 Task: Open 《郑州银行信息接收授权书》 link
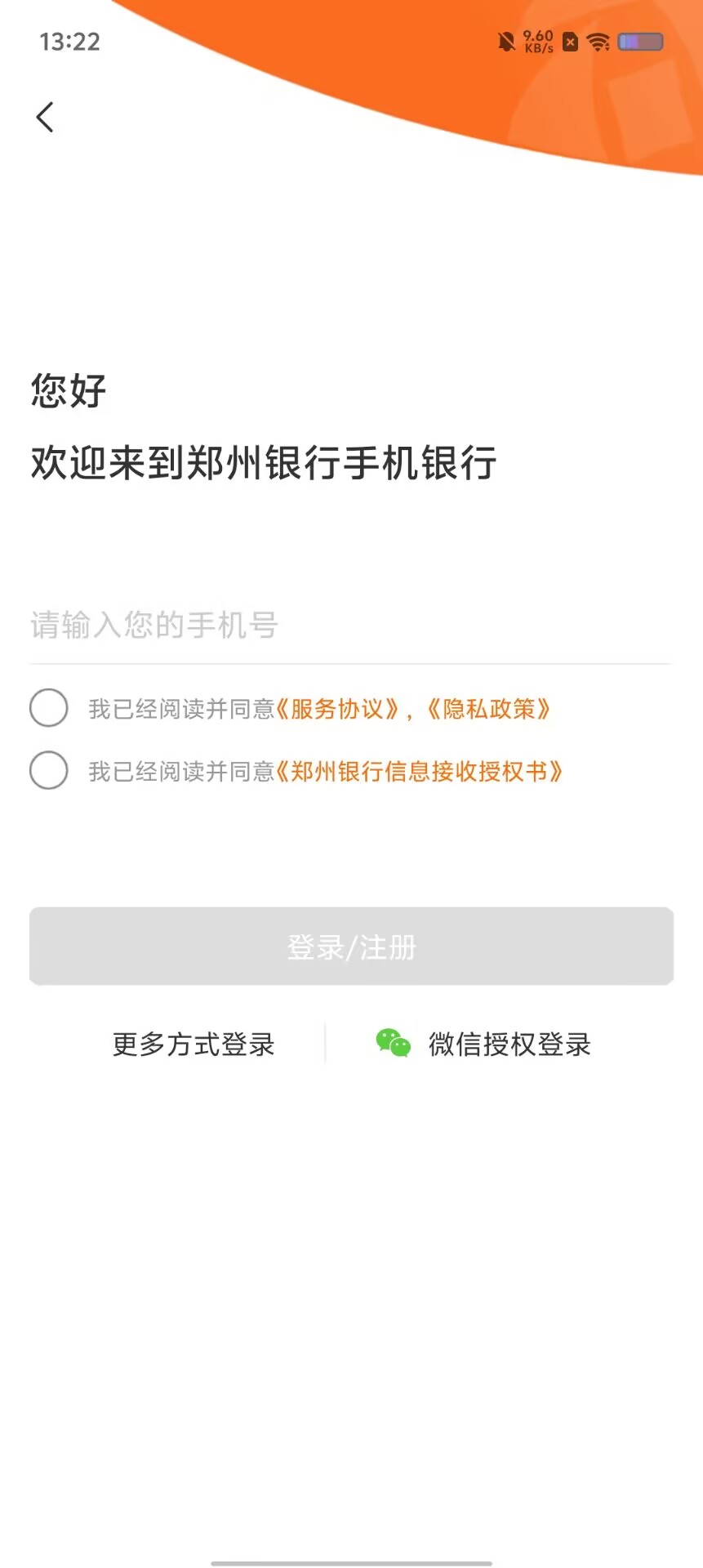pyautogui.click(x=420, y=771)
